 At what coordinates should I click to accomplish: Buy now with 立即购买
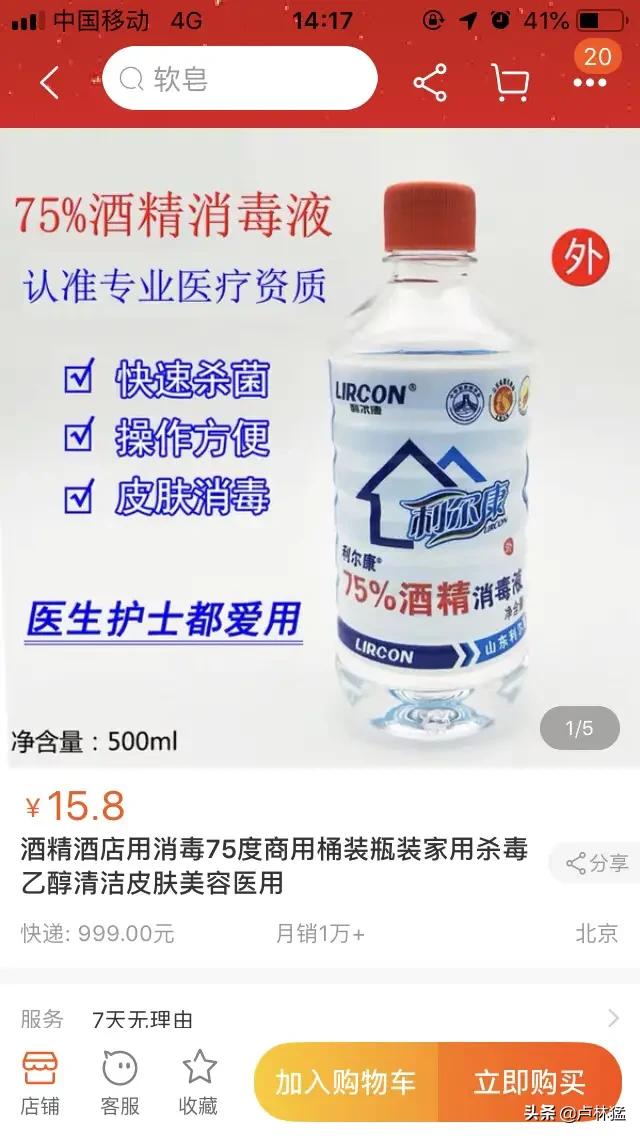coord(531,1082)
